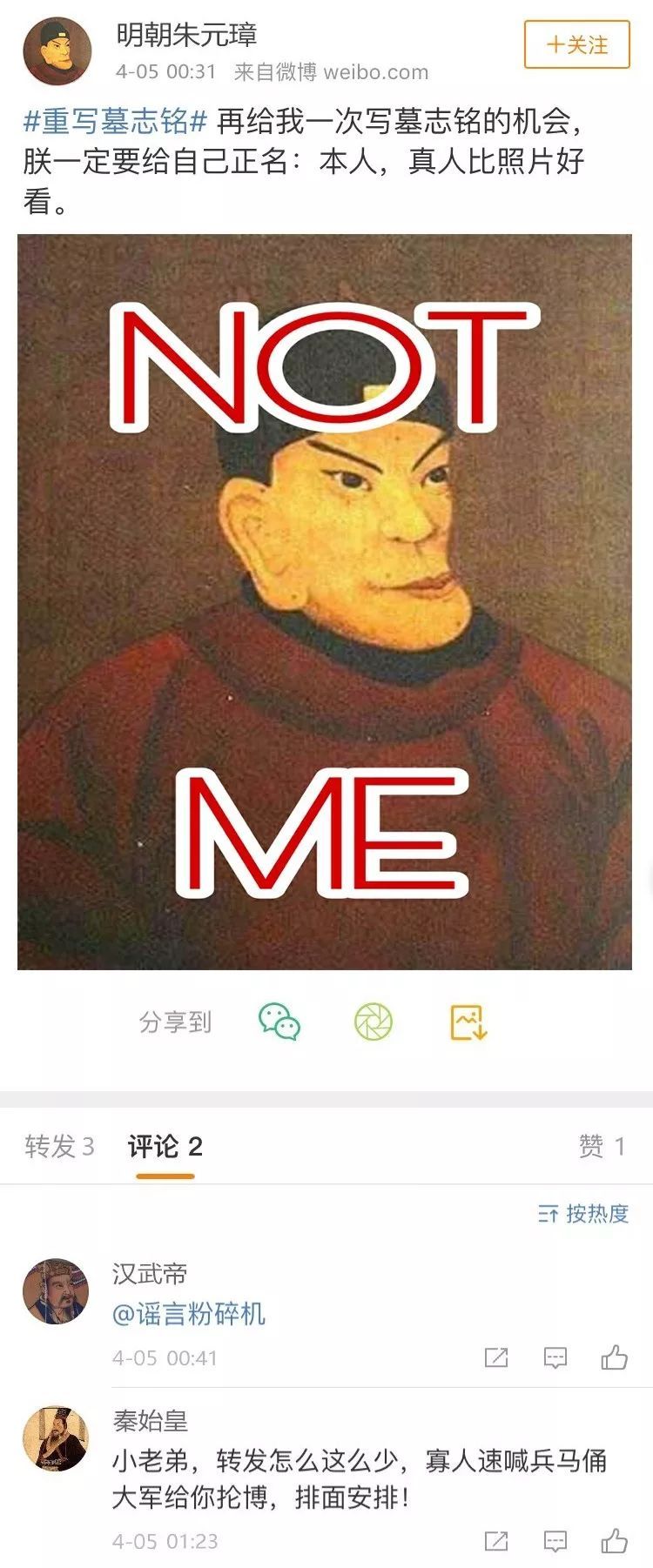
Task: Share the post to WeChat
Action: [279, 1022]
